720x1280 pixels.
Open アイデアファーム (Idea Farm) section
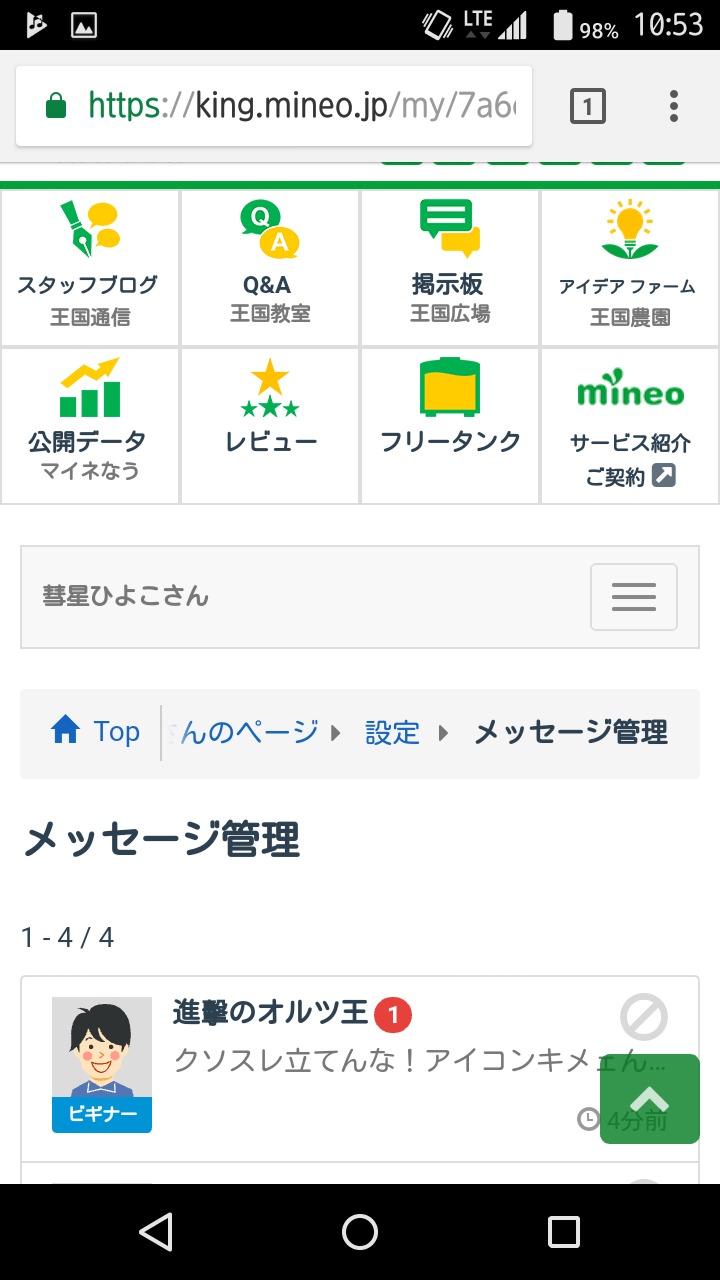pos(629,268)
